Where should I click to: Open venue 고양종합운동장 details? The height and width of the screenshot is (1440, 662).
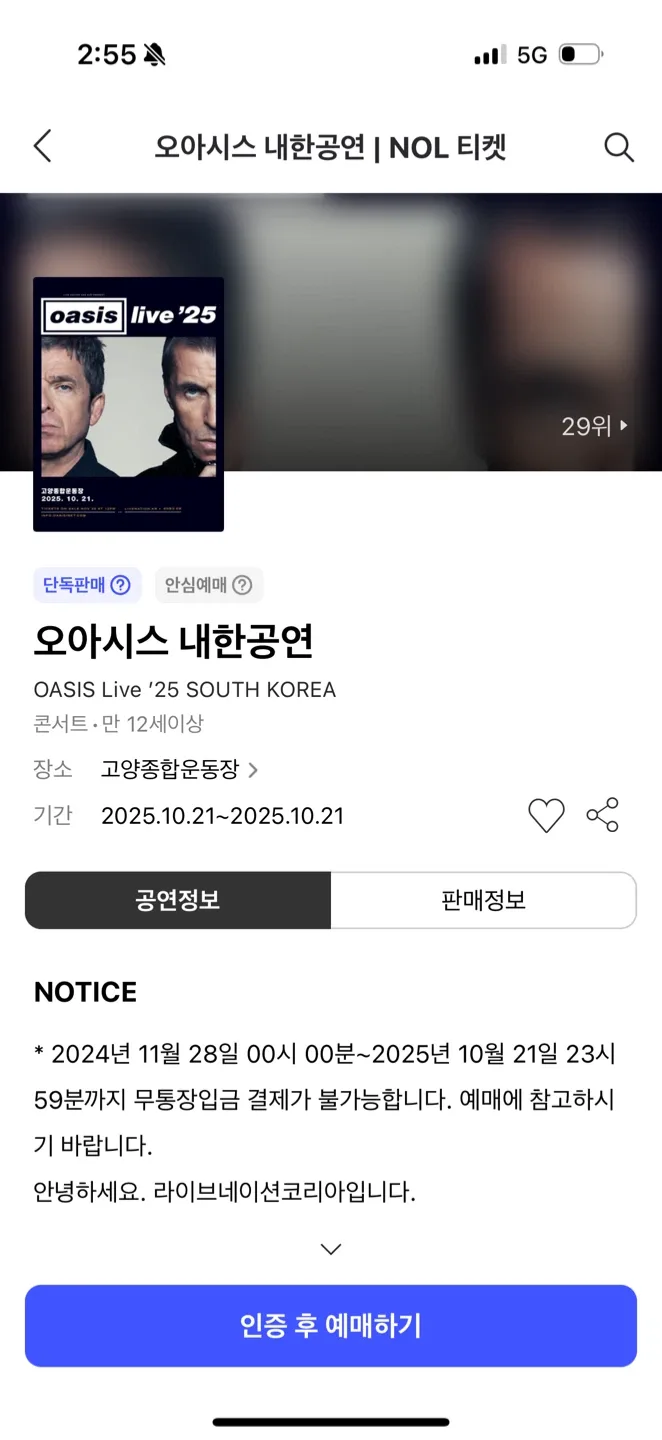pos(179,769)
